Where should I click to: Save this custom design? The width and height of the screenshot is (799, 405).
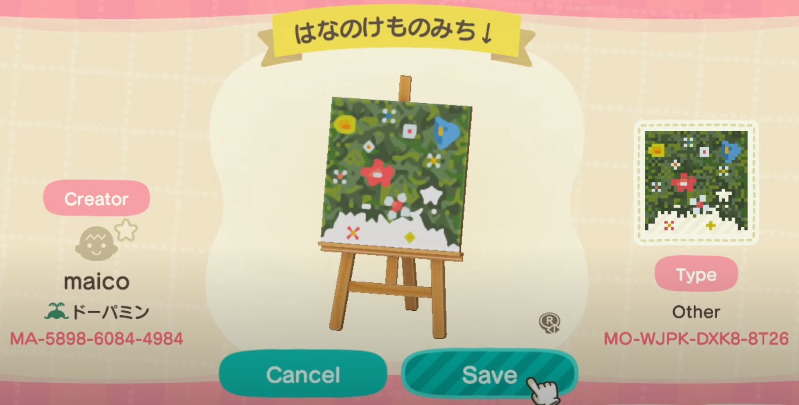(488, 375)
